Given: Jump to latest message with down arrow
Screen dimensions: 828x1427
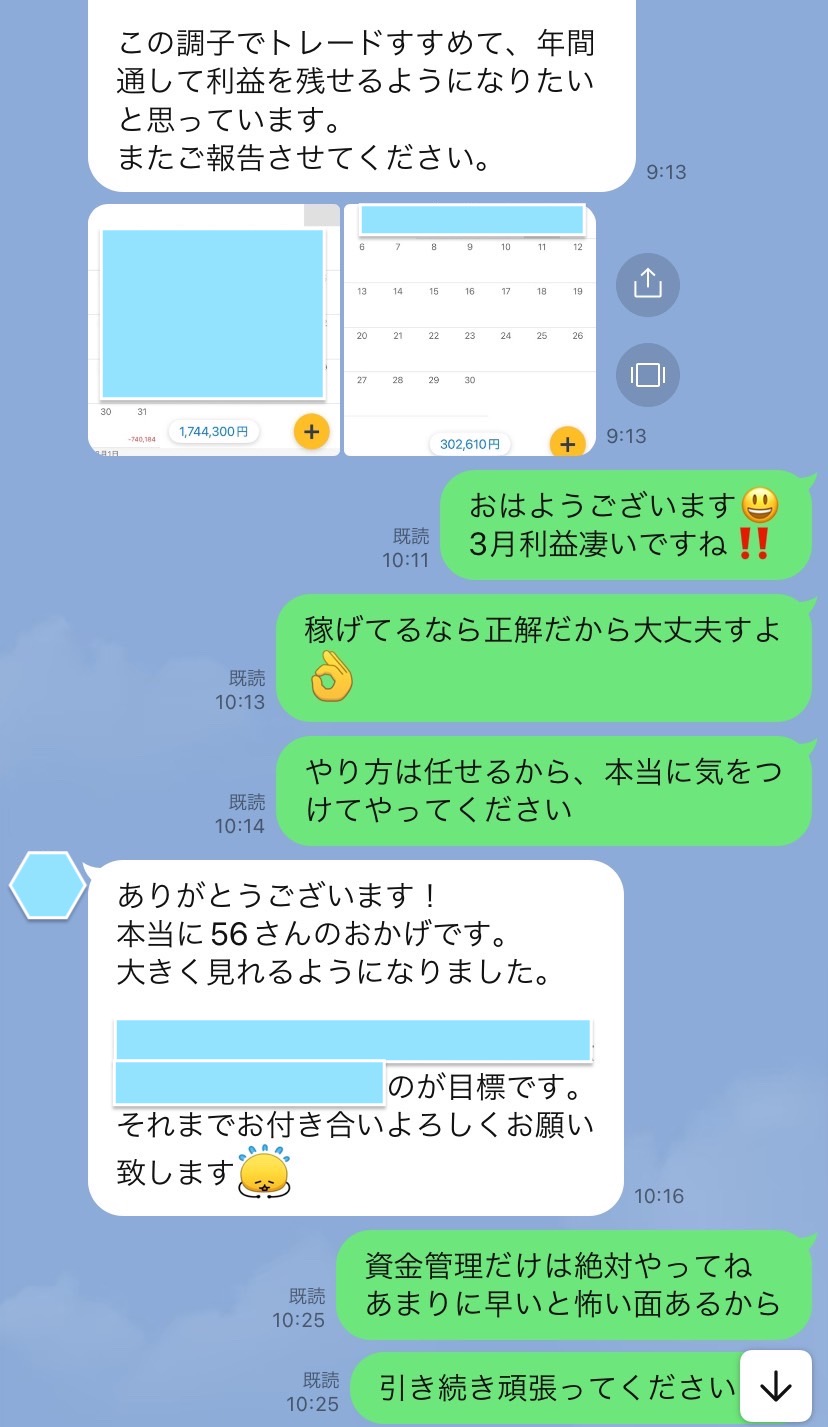Looking at the screenshot, I should click(x=776, y=1386).
